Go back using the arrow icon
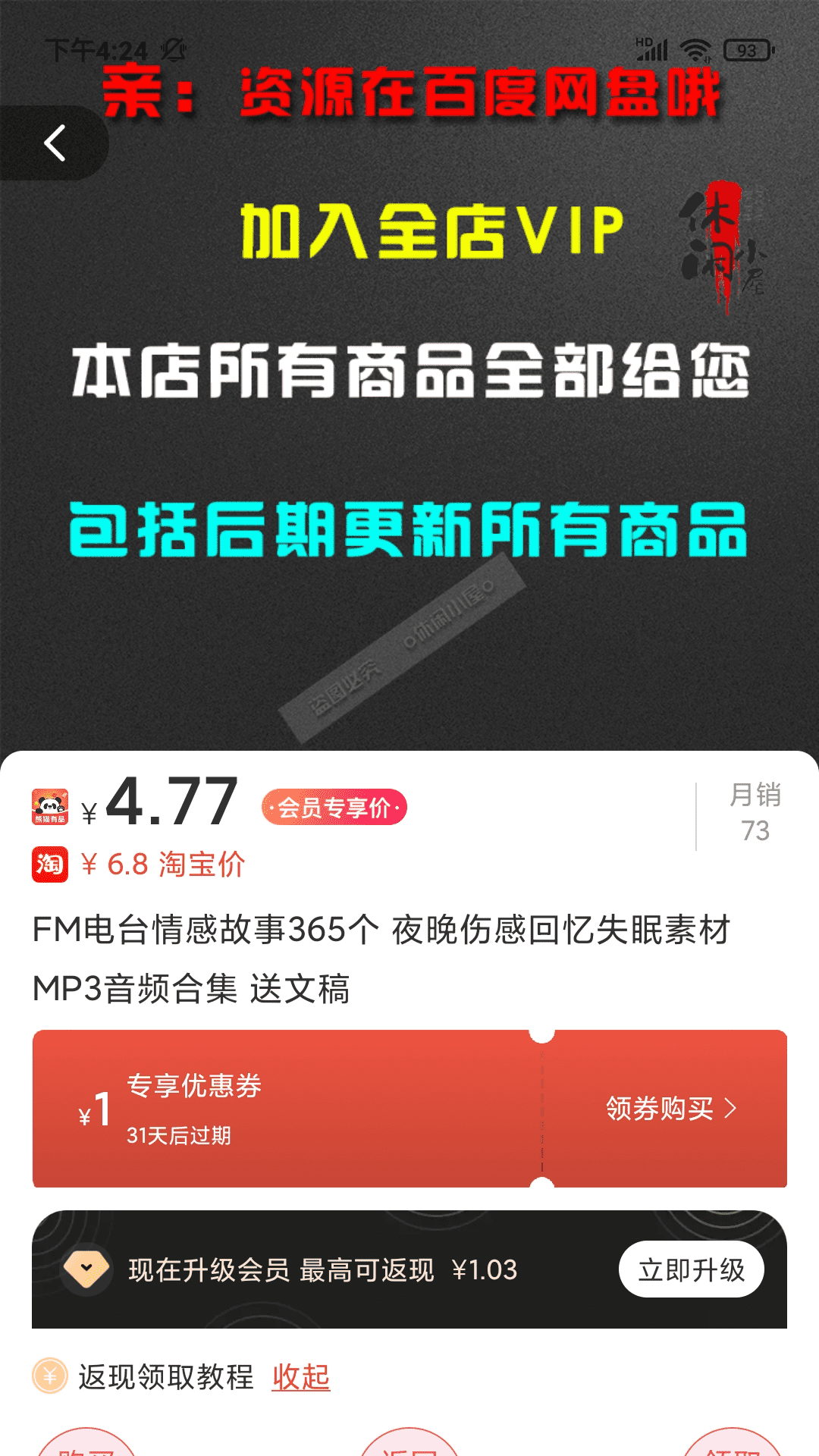Image resolution: width=819 pixels, height=1456 pixels. coord(55,143)
